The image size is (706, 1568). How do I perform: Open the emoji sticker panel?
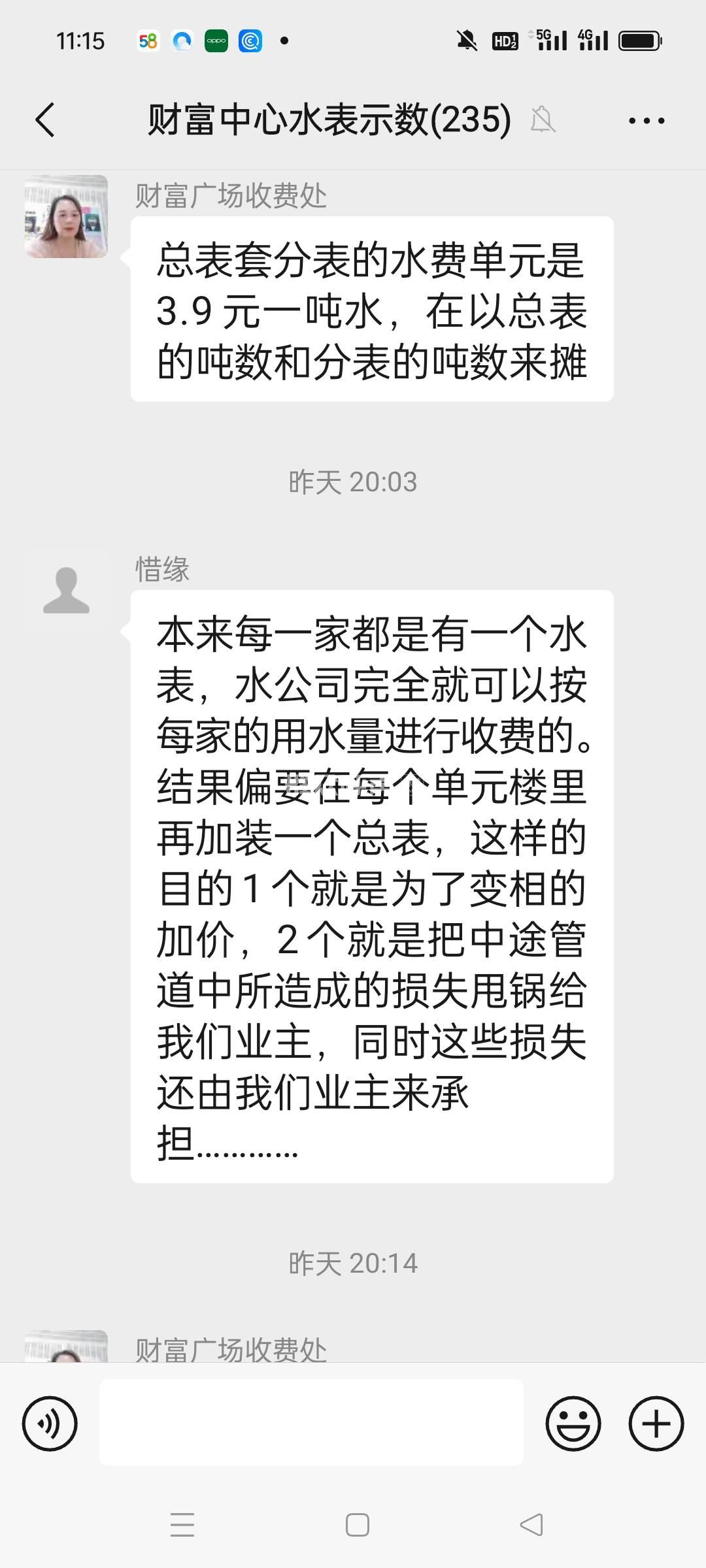(573, 1424)
